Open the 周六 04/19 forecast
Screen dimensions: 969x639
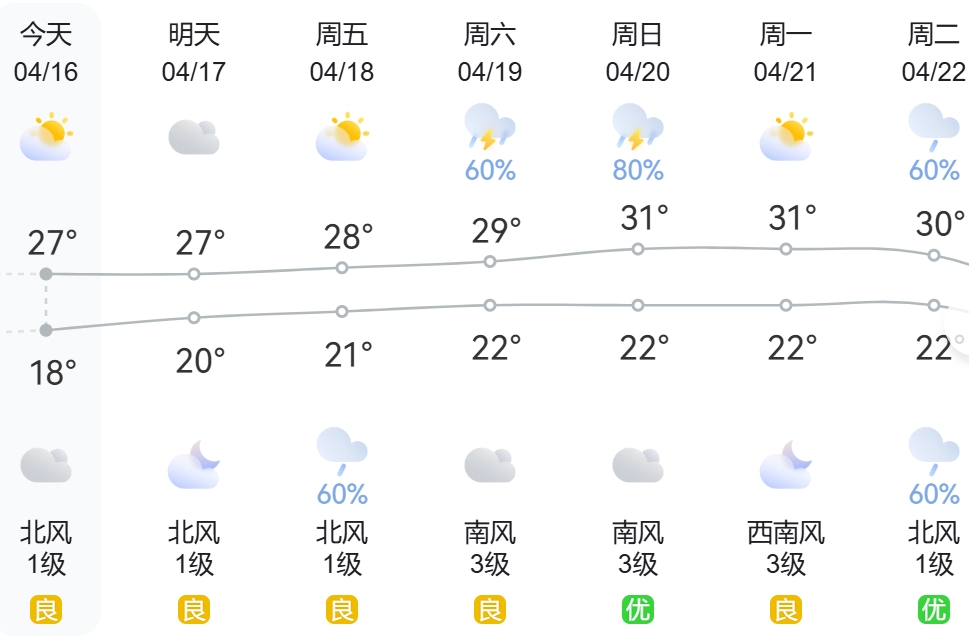pyautogui.click(x=490, y=55)
